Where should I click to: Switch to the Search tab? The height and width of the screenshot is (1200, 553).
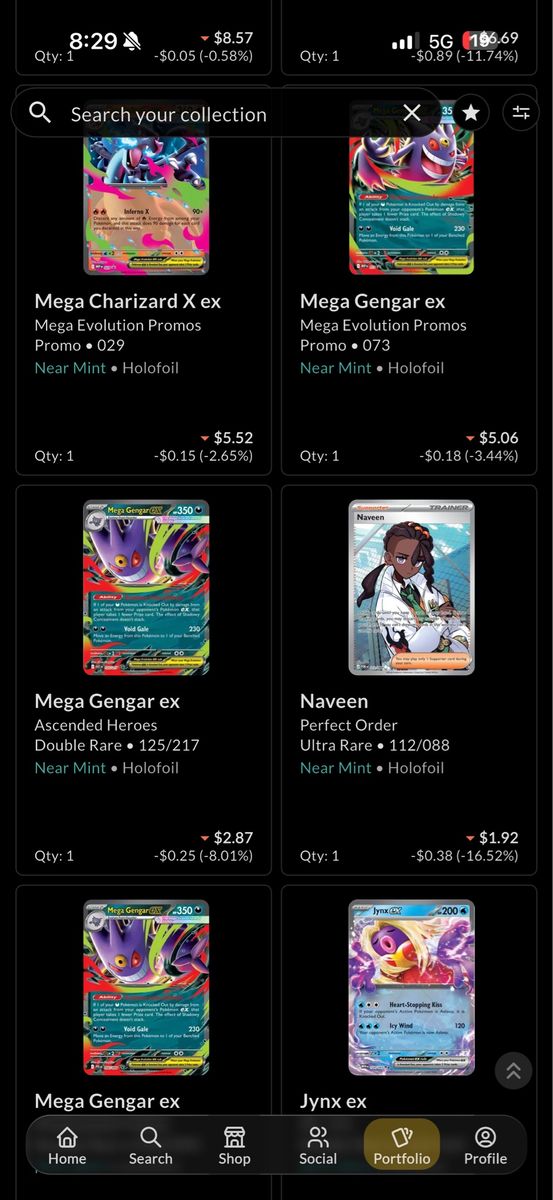[x=150, y=1146]
